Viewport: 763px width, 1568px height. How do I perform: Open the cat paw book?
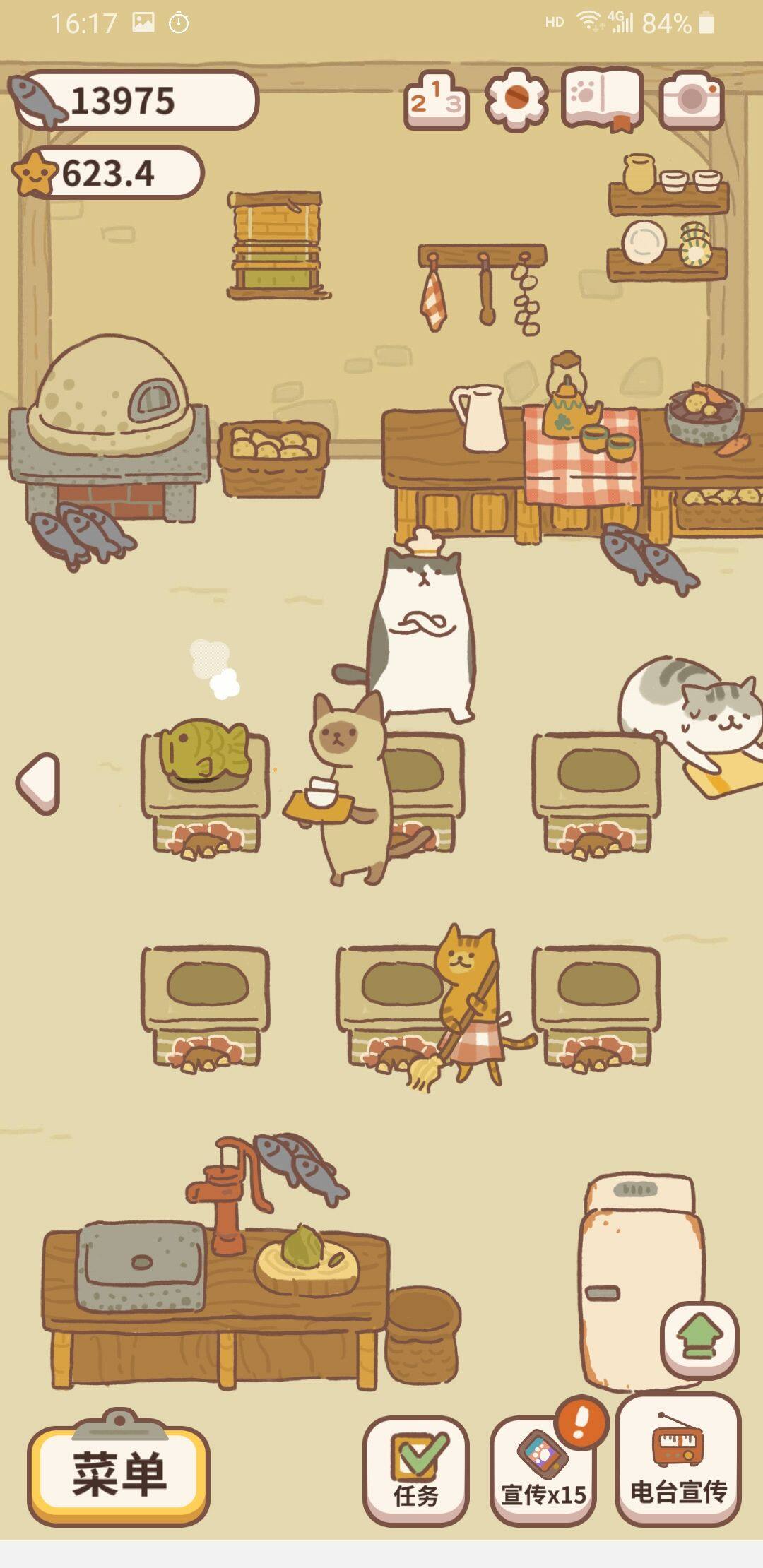pos(602,99)
